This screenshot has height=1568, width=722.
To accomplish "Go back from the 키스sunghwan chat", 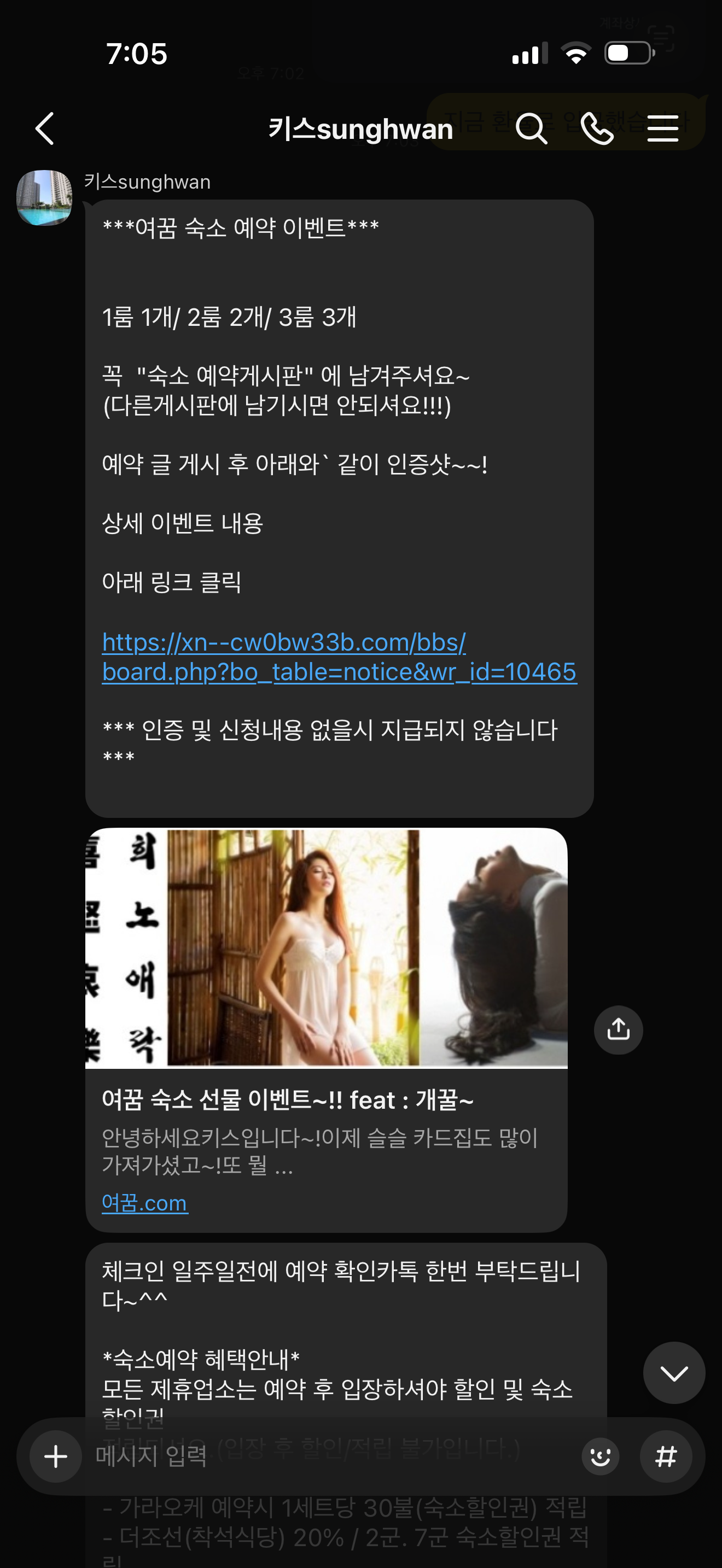I will click(44, 128).
